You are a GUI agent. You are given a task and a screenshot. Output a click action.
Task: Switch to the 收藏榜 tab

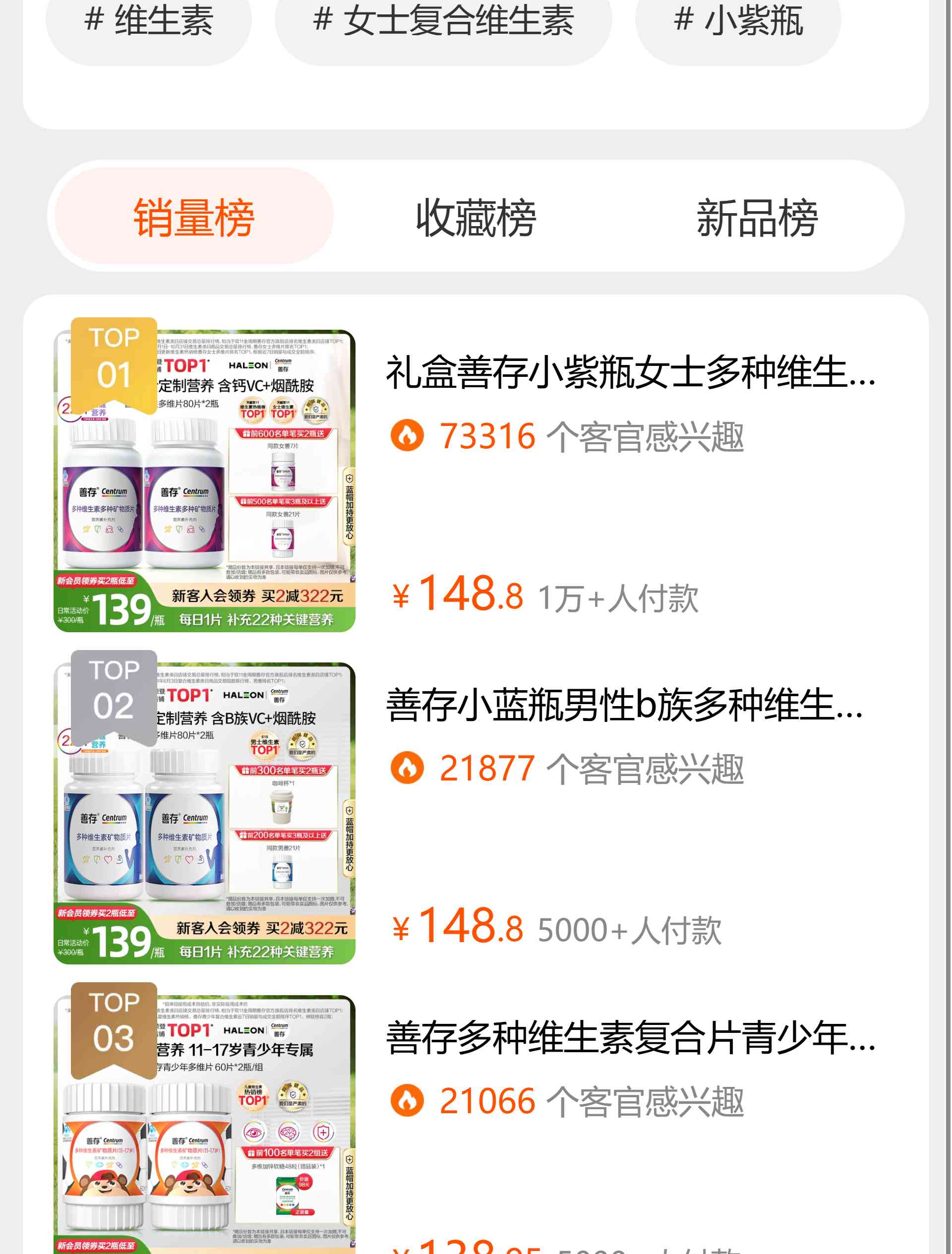(476, 217)
